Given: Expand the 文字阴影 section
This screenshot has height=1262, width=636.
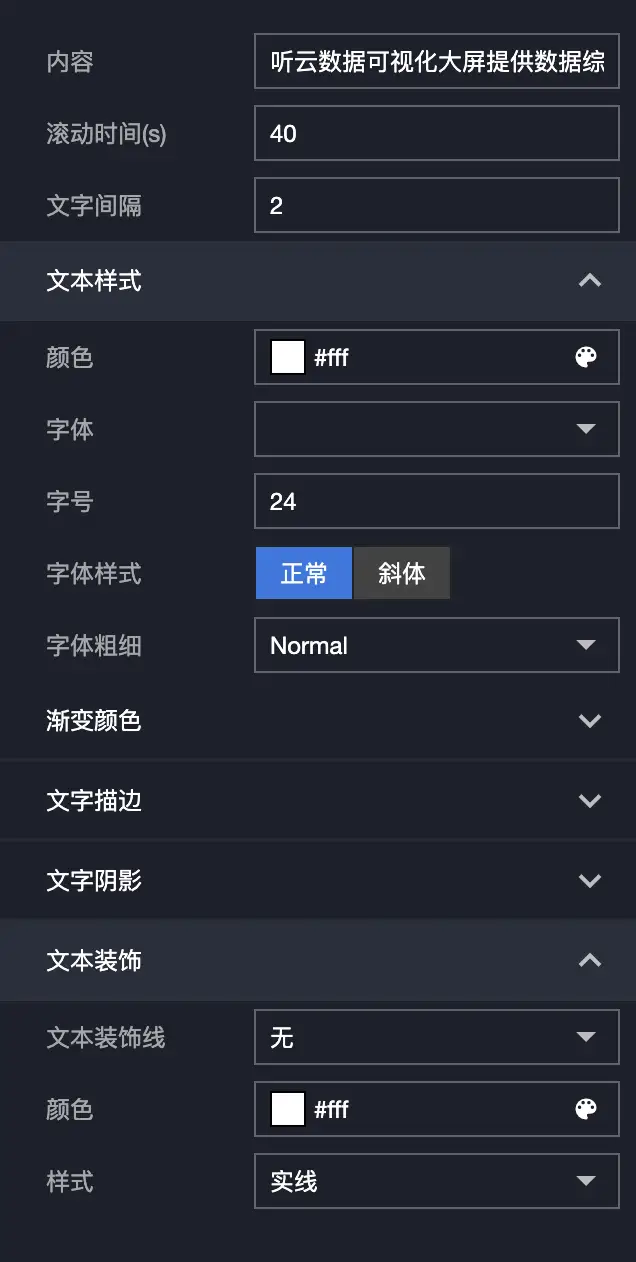Looking at the screenshot, I should pos(590,881).
